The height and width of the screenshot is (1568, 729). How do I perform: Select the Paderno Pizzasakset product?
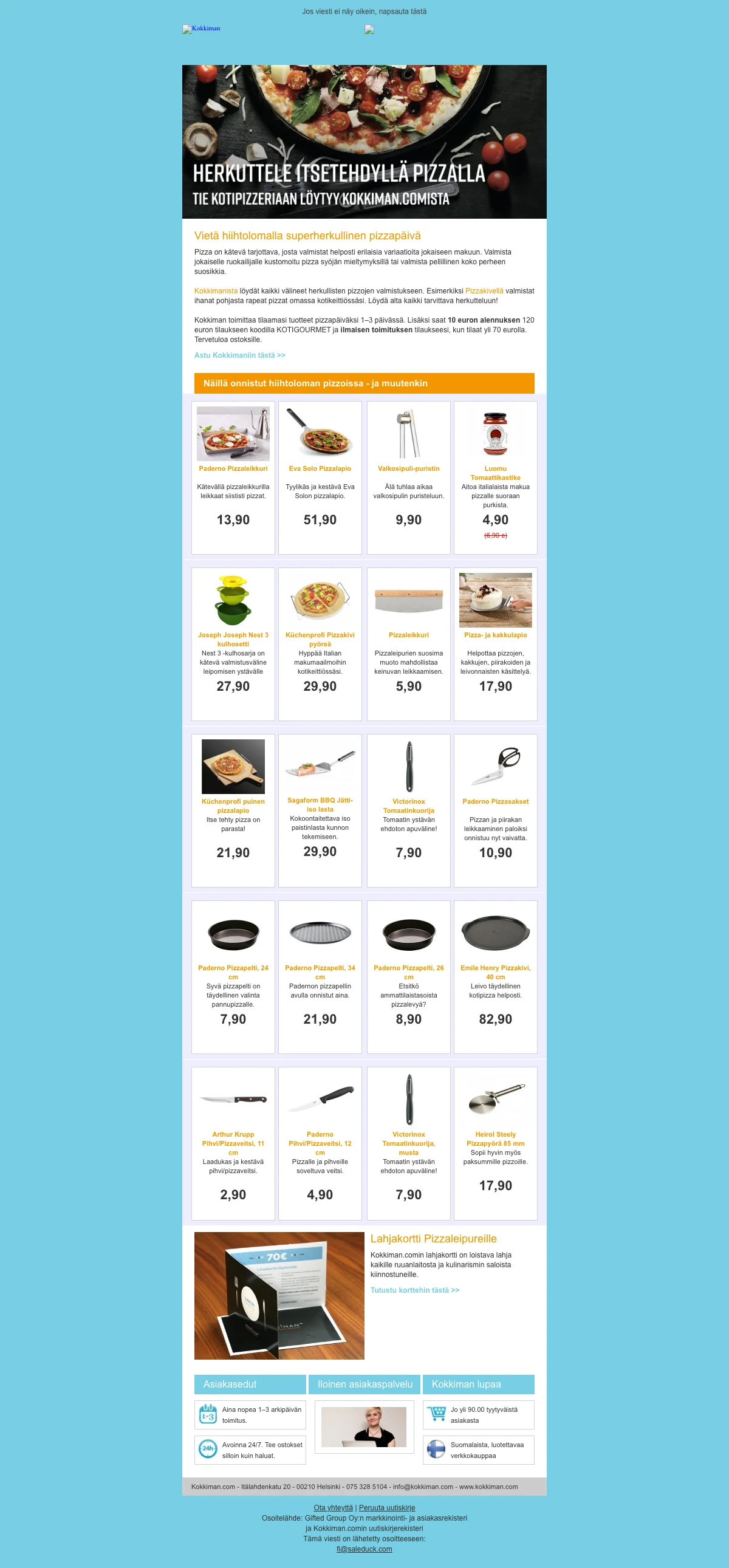[495, 802]
